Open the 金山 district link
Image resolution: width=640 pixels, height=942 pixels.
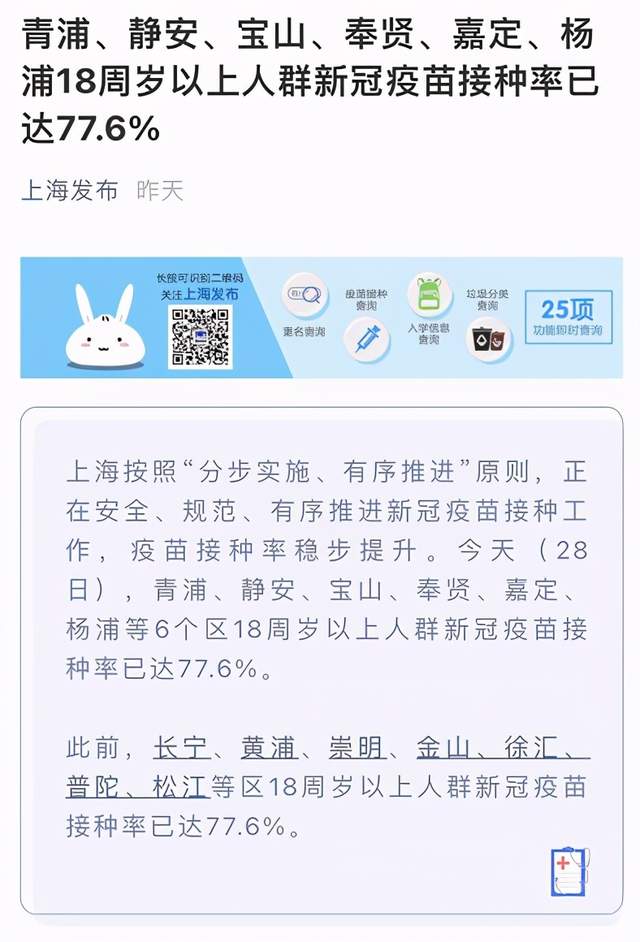[444, 747]
